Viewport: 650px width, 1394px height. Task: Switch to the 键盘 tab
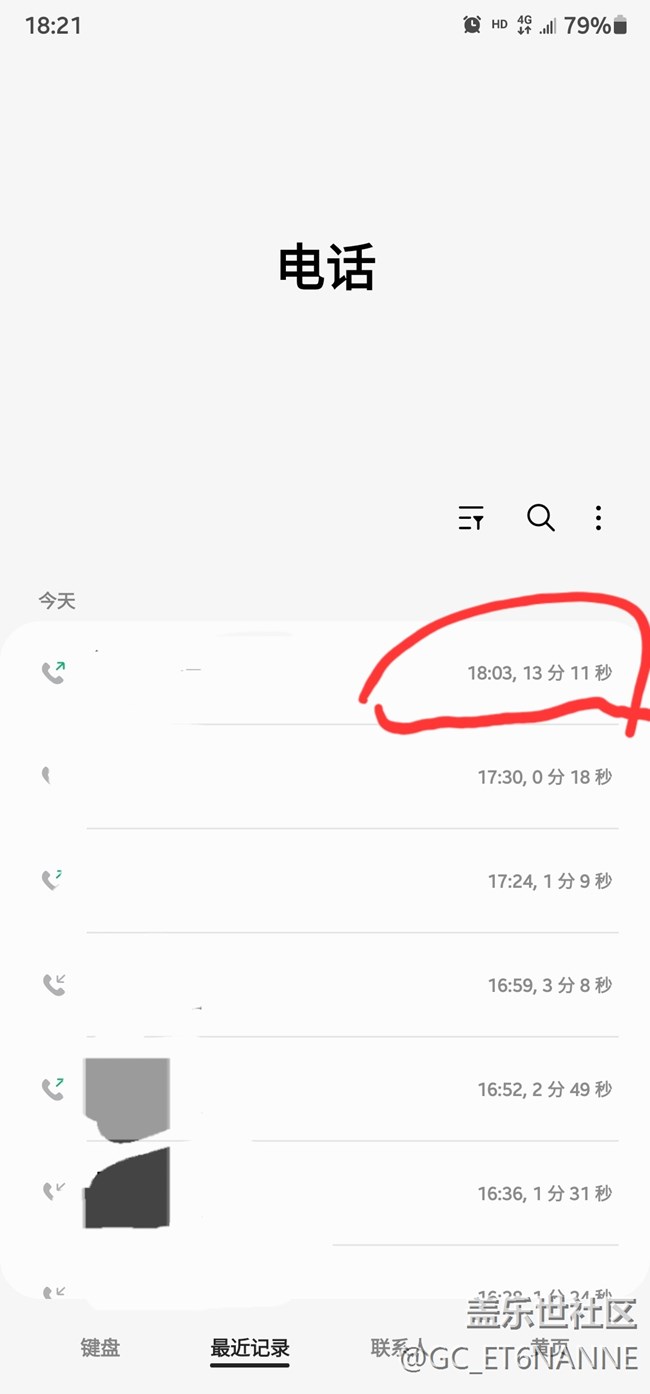pyautogui.click(x=100, y=1347)
